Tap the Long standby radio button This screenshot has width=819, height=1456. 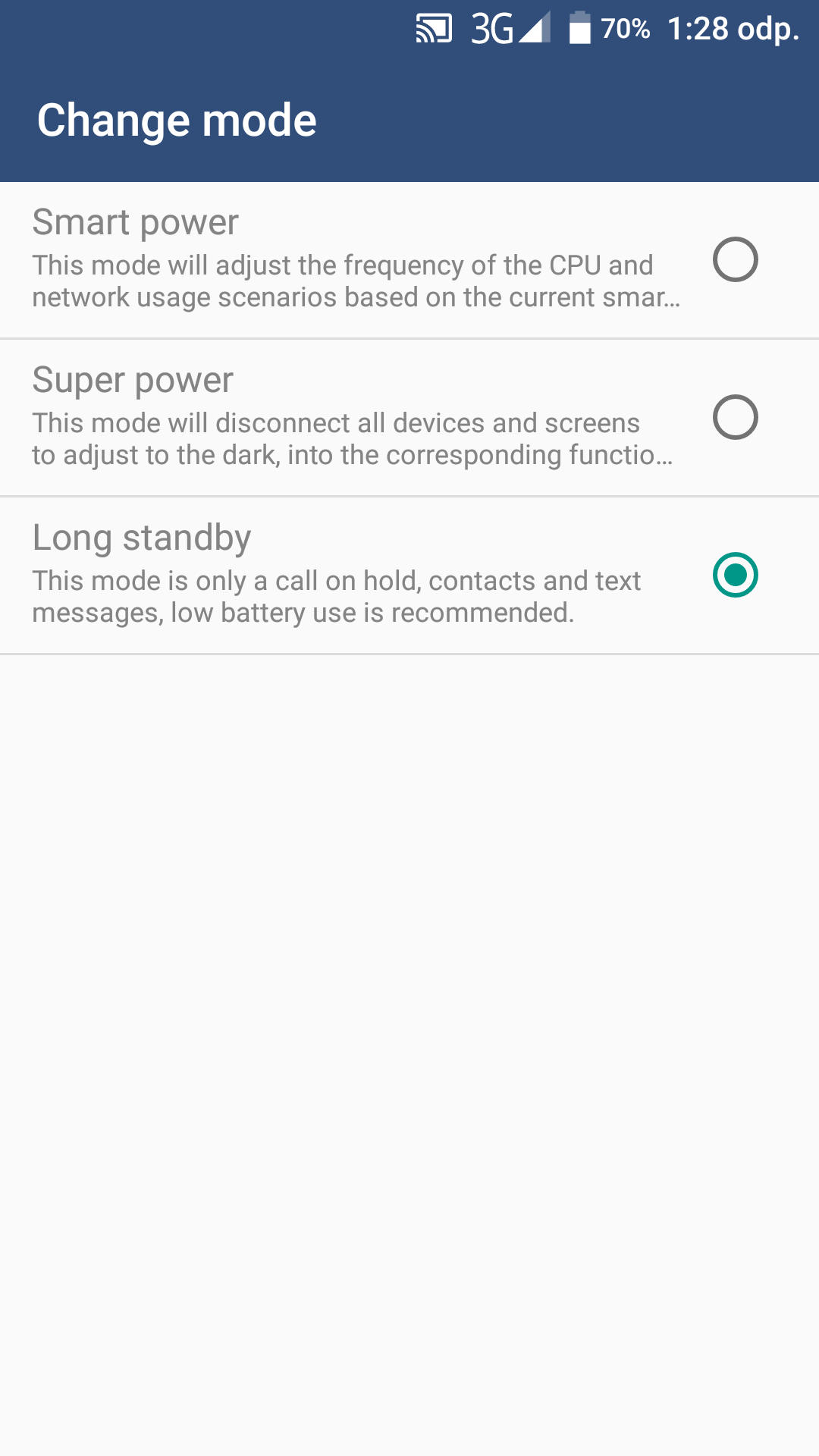[x=735, y=575]
